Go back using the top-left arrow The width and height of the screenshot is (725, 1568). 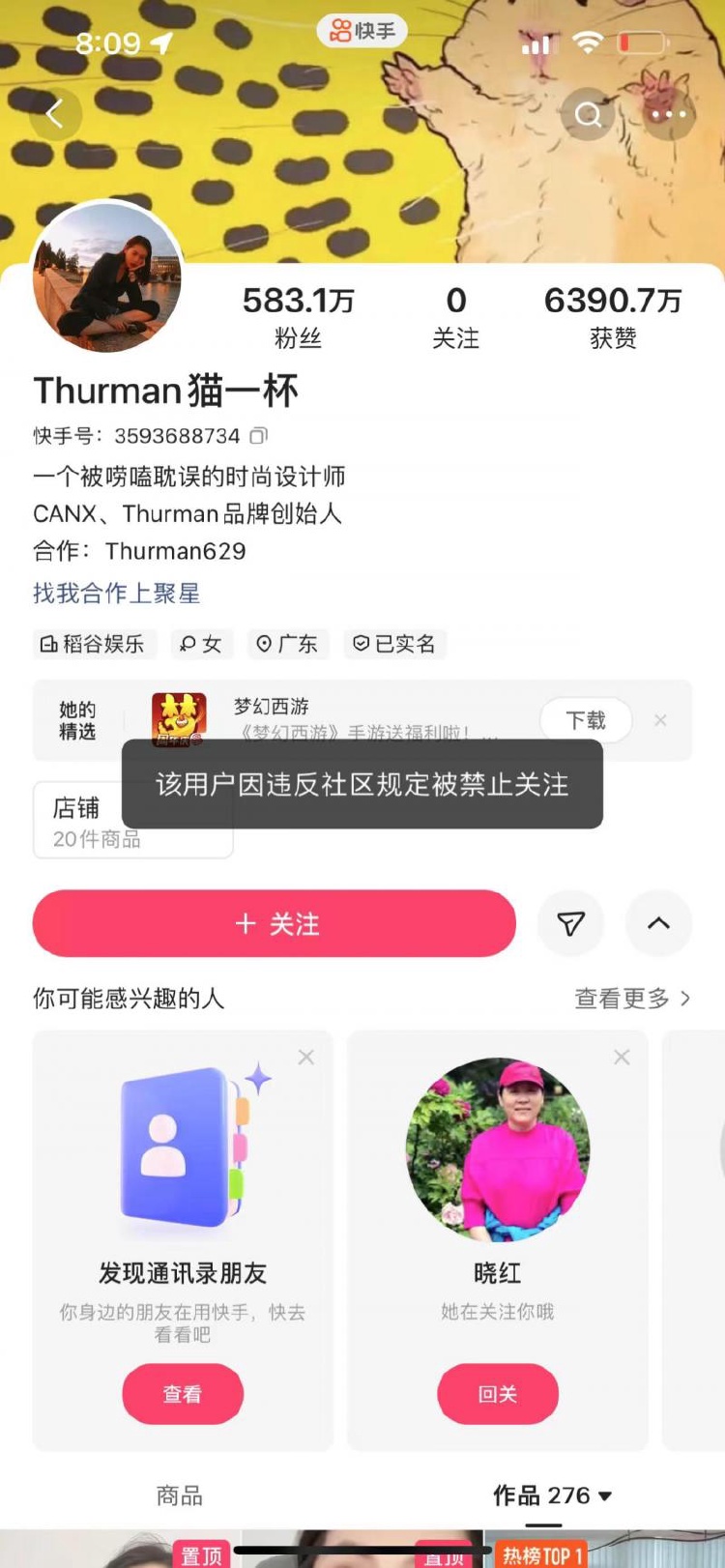click(55, 114)
